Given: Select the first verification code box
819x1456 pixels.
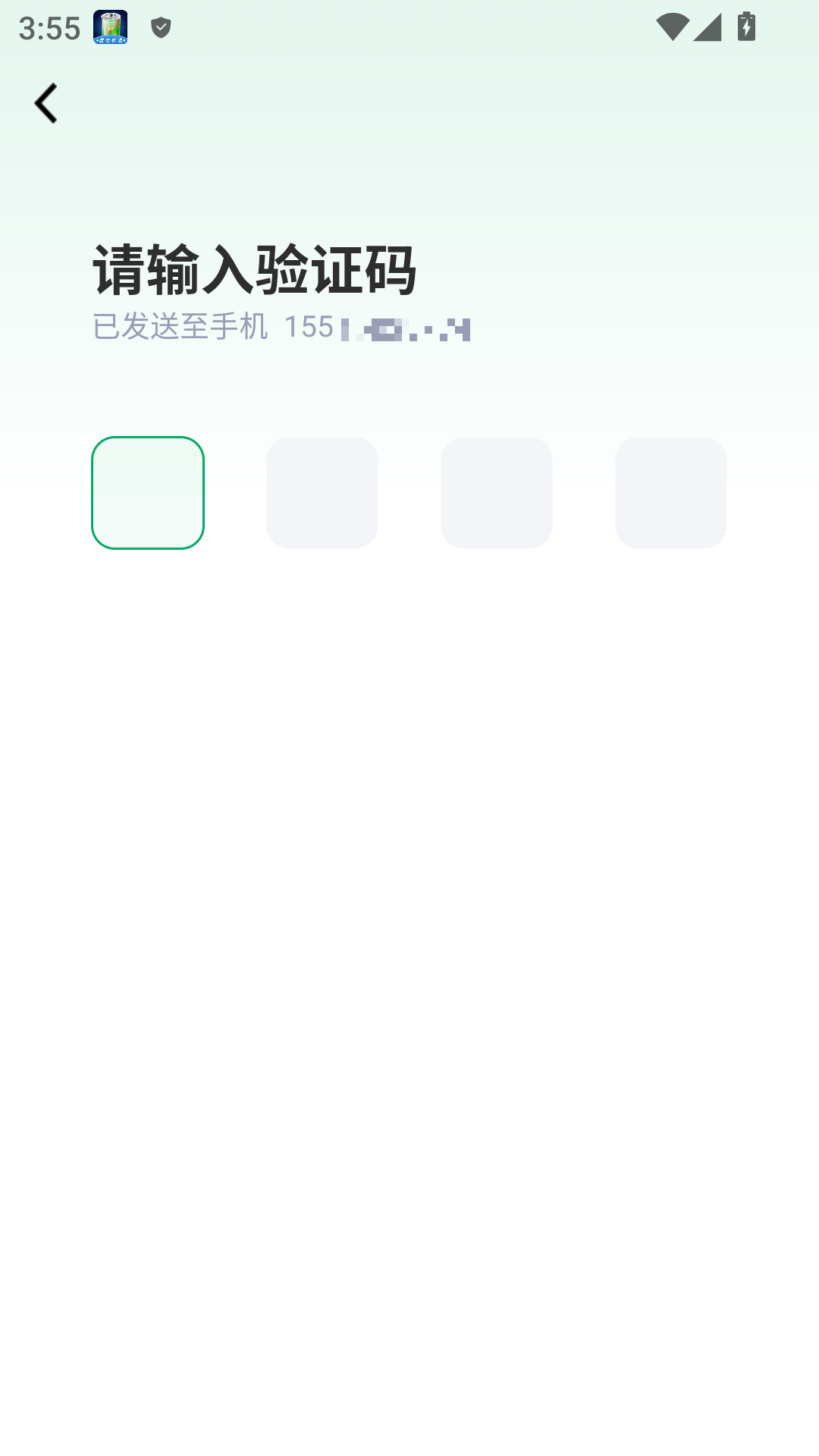Looking at the screenshot, I should pyautogui.click(x=147, y=493).
